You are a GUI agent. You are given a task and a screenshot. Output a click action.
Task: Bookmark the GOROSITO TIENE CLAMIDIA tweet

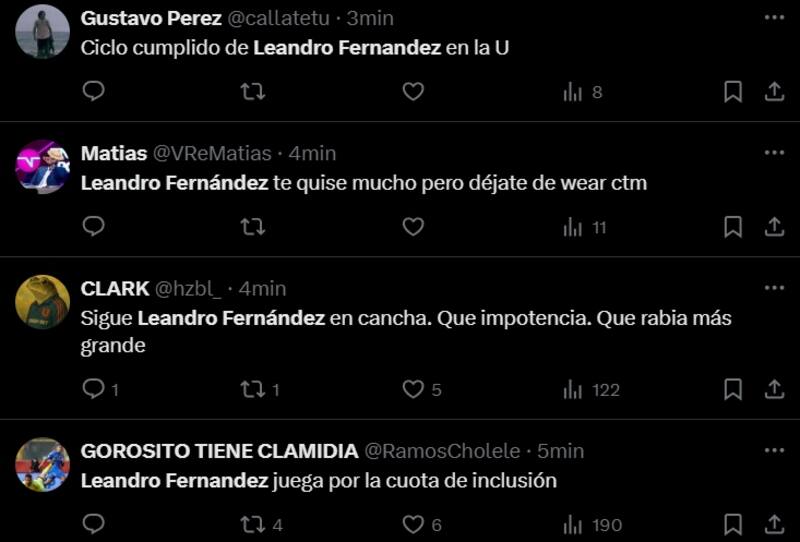[733, 524]
